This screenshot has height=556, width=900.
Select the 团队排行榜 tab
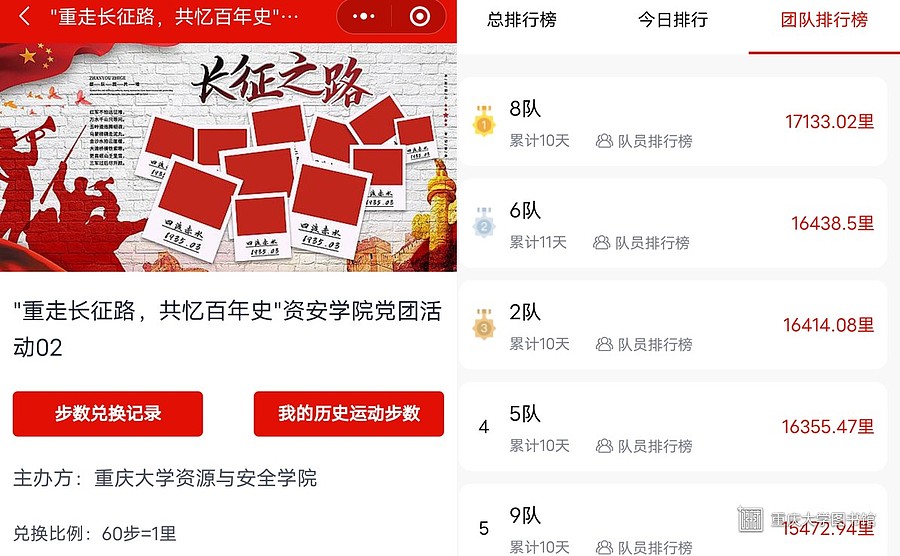[823, 20]
